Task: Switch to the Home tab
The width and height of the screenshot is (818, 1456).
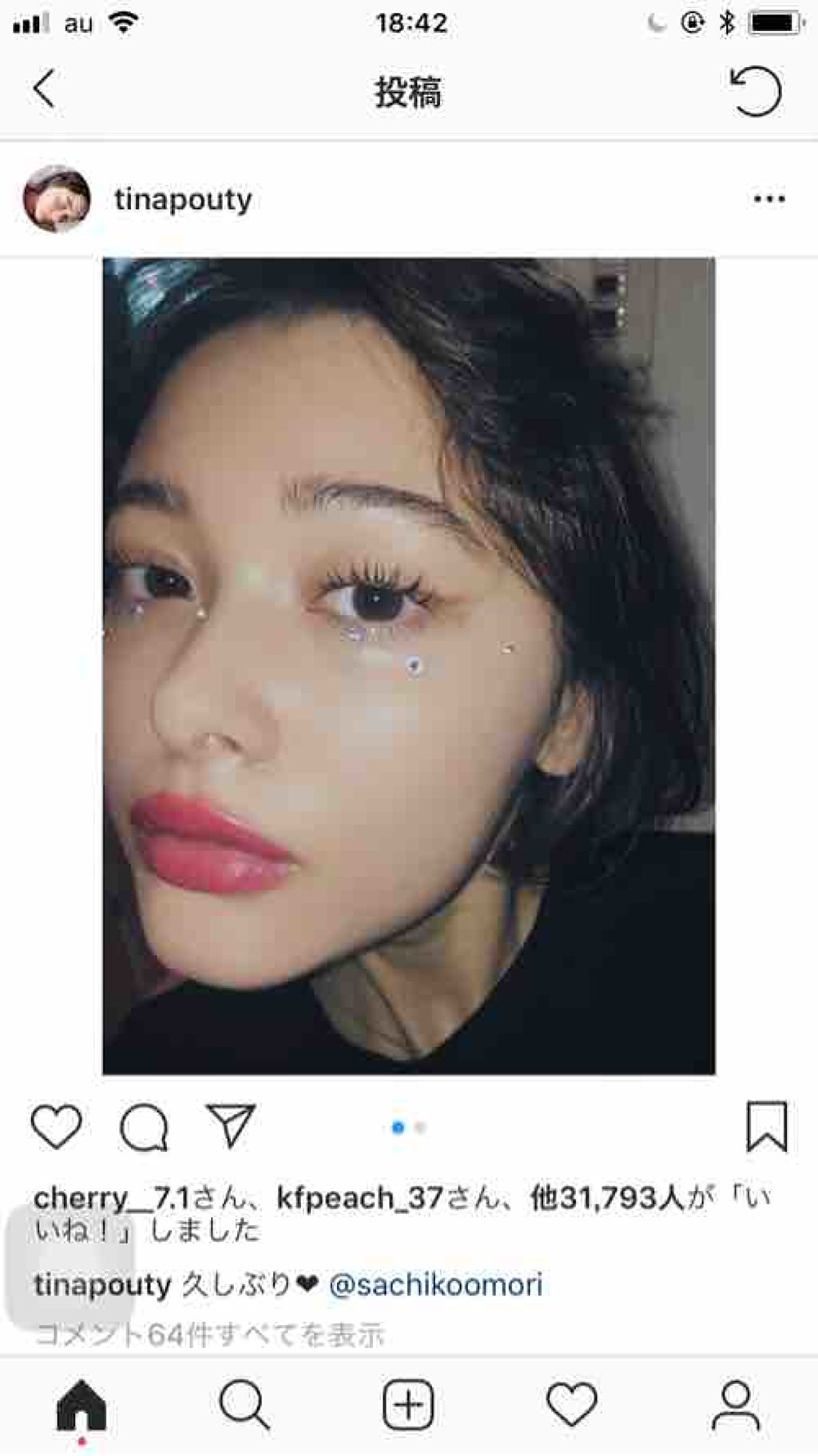Action: (81, 1405)
